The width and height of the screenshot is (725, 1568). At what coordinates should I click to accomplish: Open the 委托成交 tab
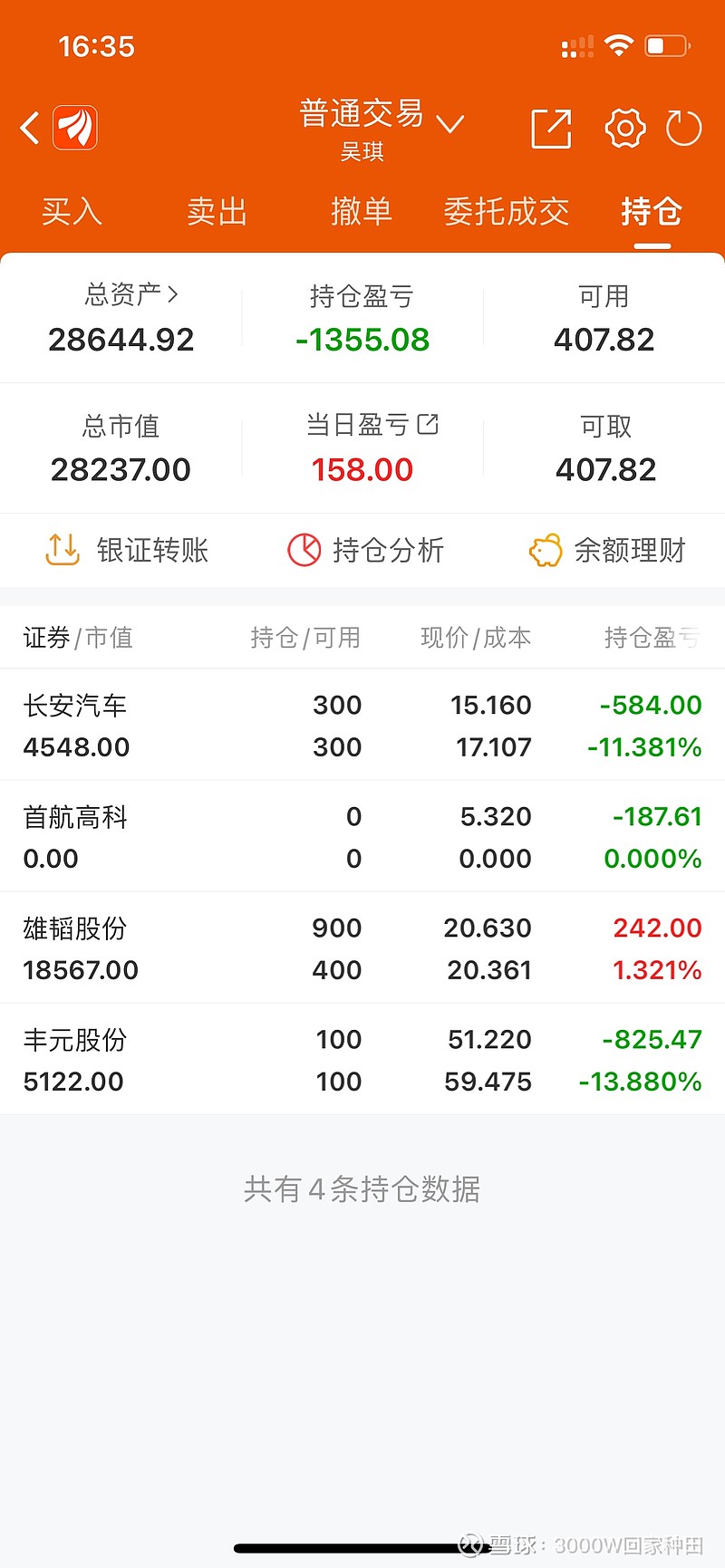coord(507,212)
